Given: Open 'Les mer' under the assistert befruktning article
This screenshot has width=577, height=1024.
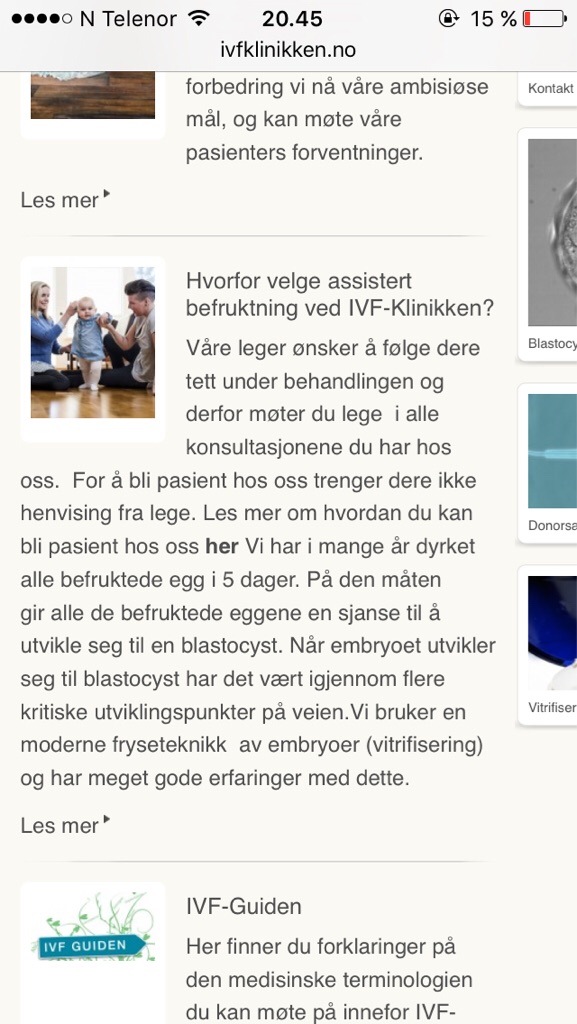Looking at the screenshot, I should [65, 825].
